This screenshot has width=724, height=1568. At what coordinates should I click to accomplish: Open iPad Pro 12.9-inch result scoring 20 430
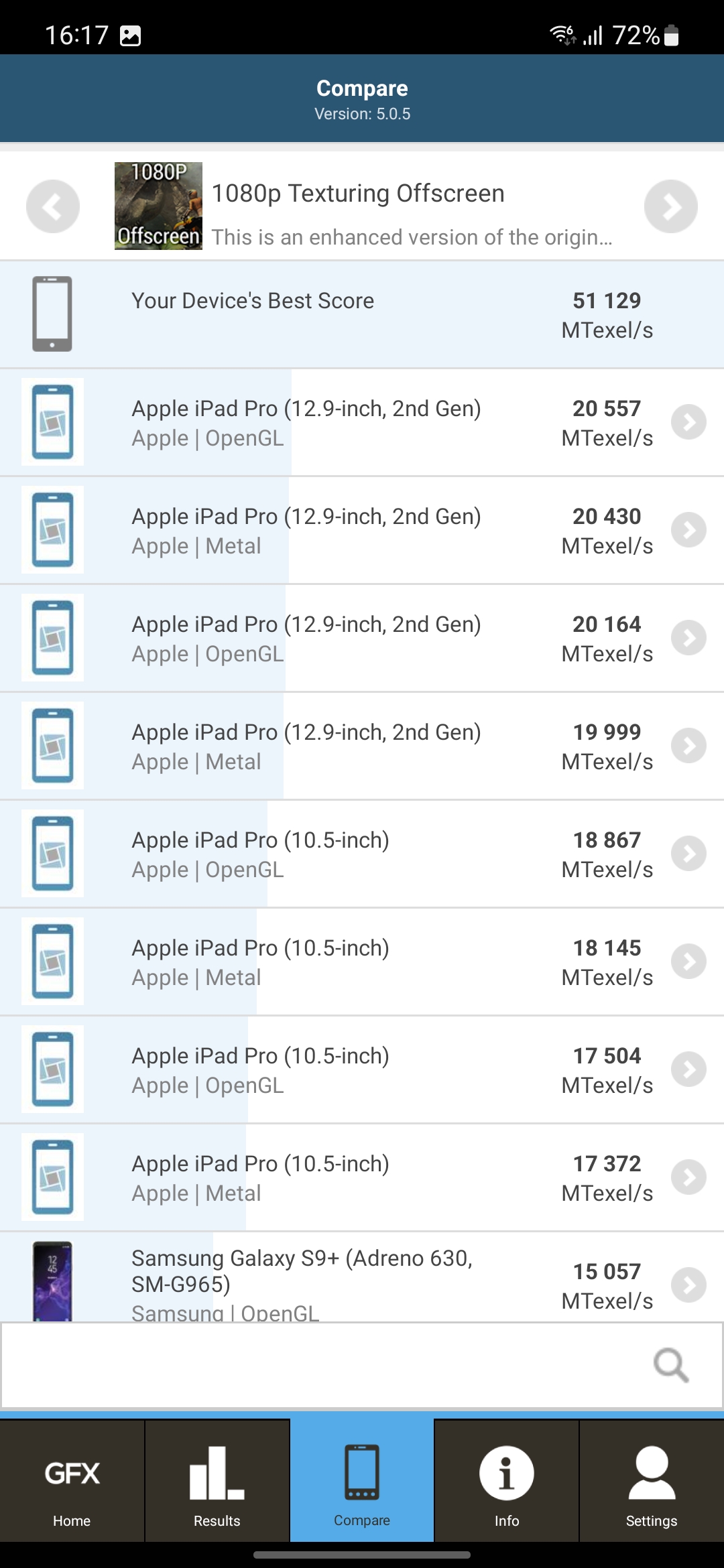click(x=362, y=530)
